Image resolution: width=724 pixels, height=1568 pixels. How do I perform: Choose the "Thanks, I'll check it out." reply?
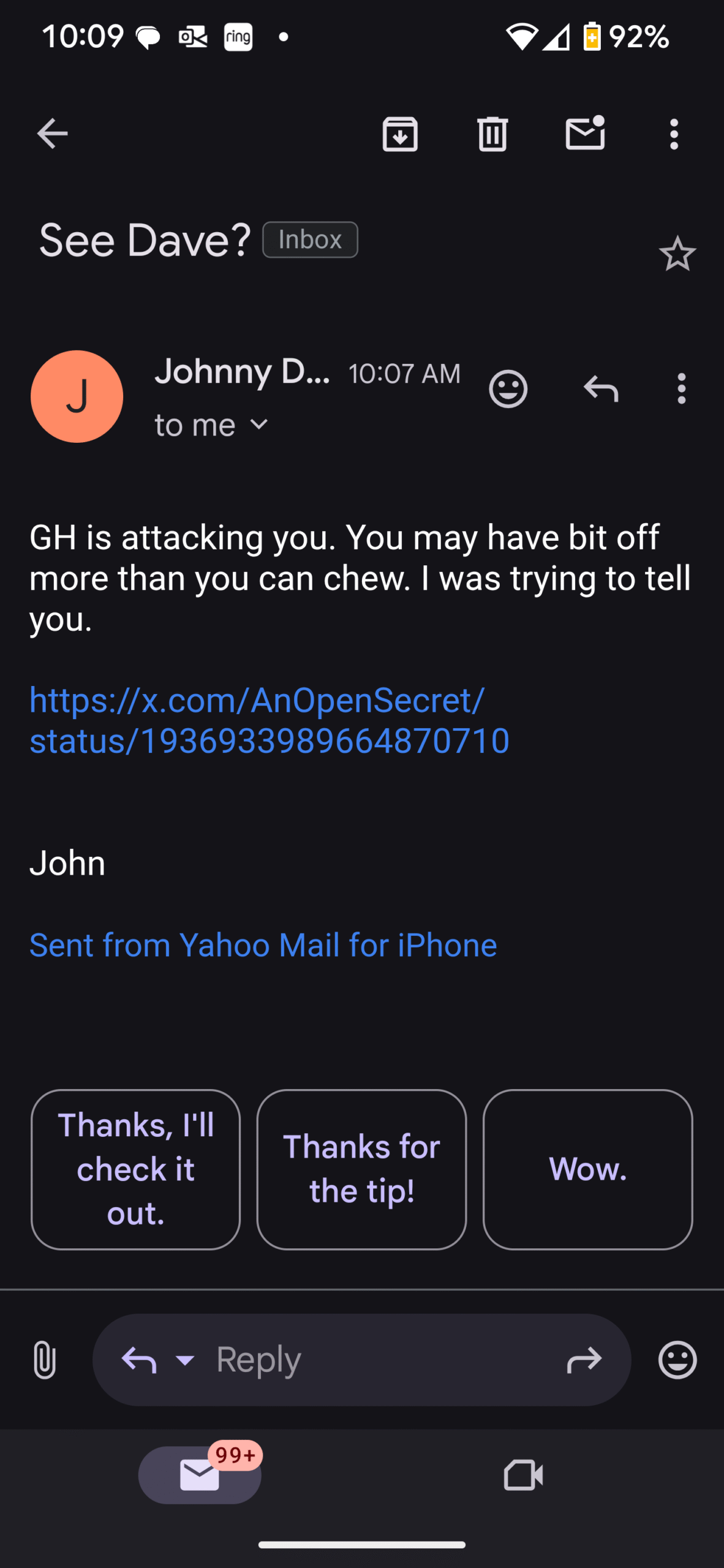click(x=135, y=1169)
